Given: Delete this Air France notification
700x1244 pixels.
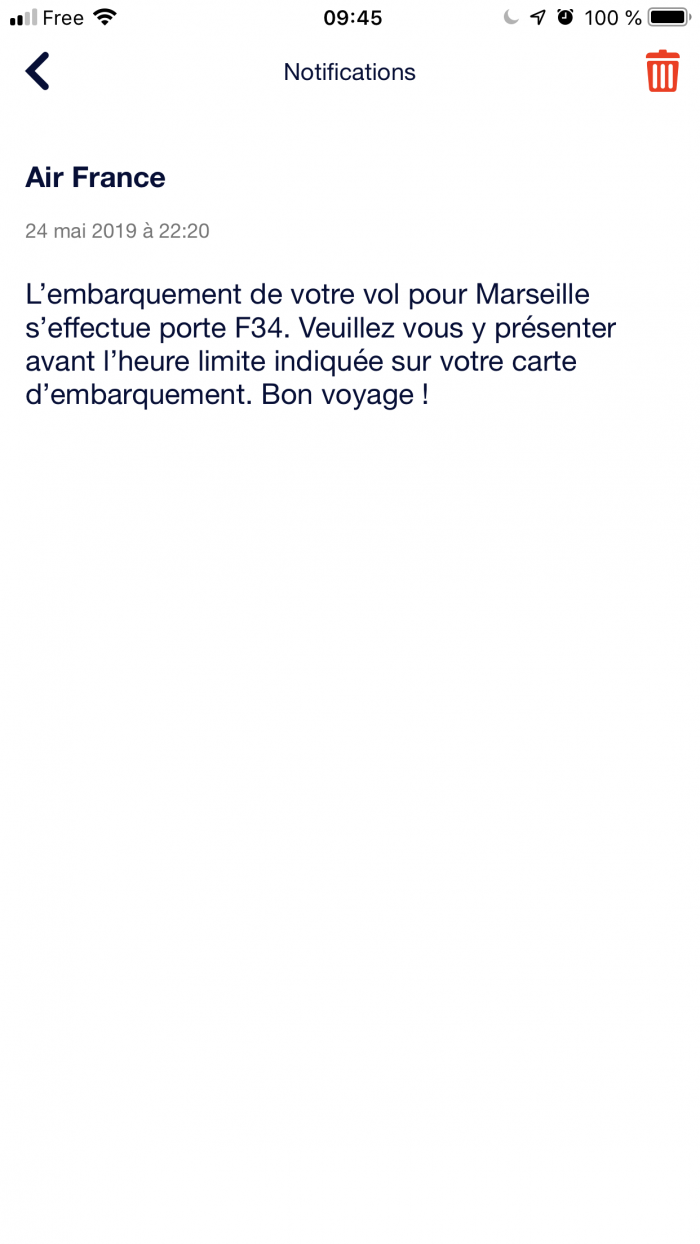Looking at the screenshot, I should (x=662, y=72).
